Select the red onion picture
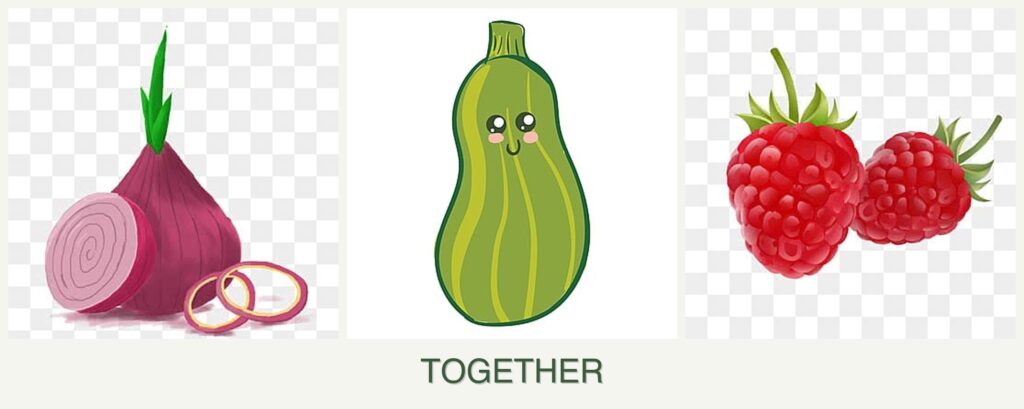This screenshot has height=409, width=1024. [173, 175]
